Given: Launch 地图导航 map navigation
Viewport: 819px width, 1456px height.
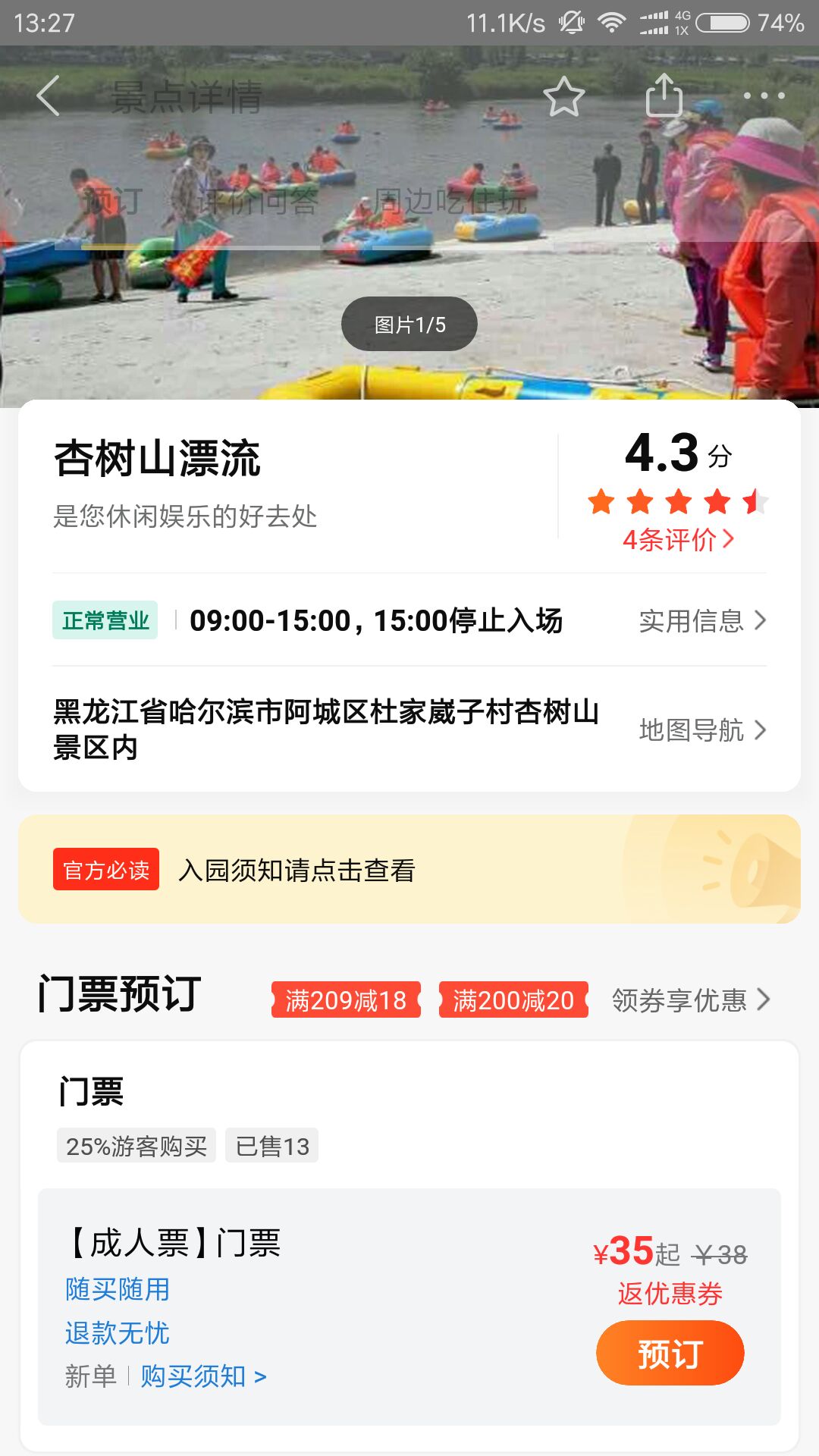Looking at the screenshot, I should click(702, 730).
